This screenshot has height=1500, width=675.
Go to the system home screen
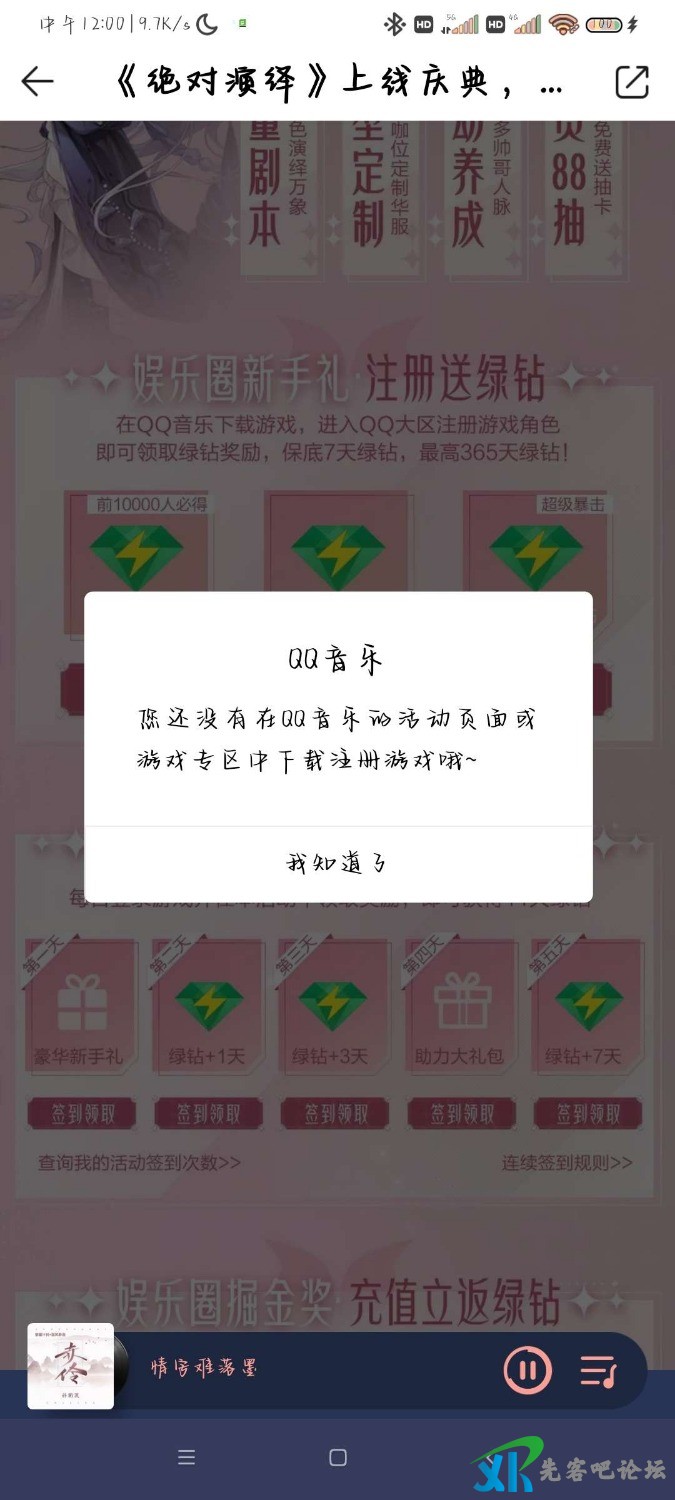click(x=338, y=1457)
